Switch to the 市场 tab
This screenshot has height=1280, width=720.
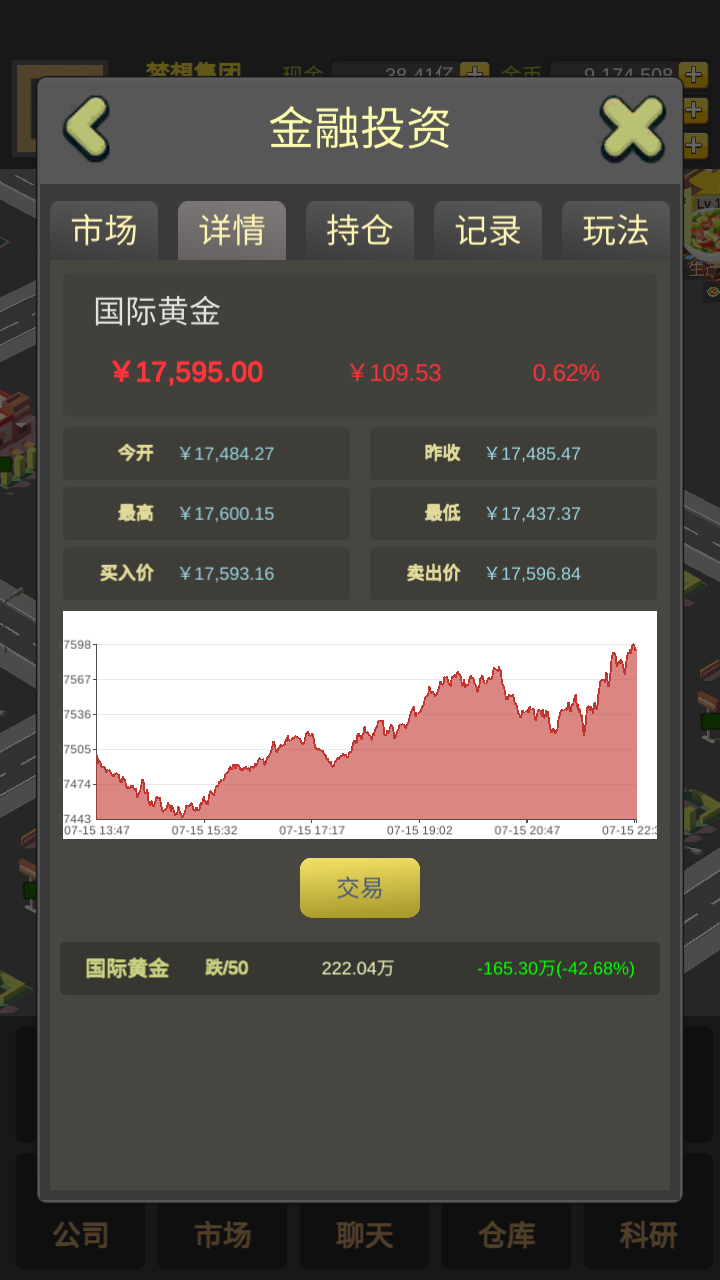coord(104,230)
